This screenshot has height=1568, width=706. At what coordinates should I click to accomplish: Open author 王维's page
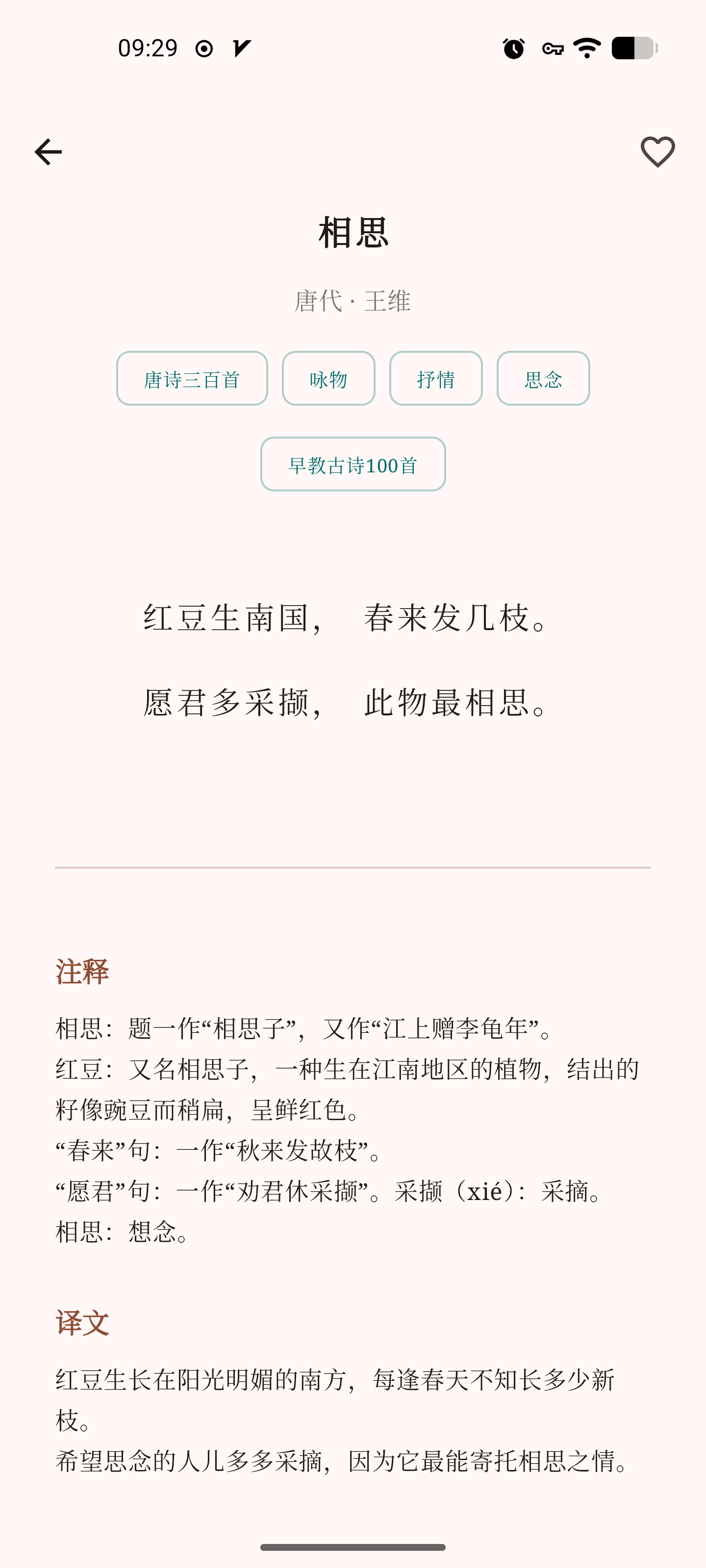tap(387, 301)
